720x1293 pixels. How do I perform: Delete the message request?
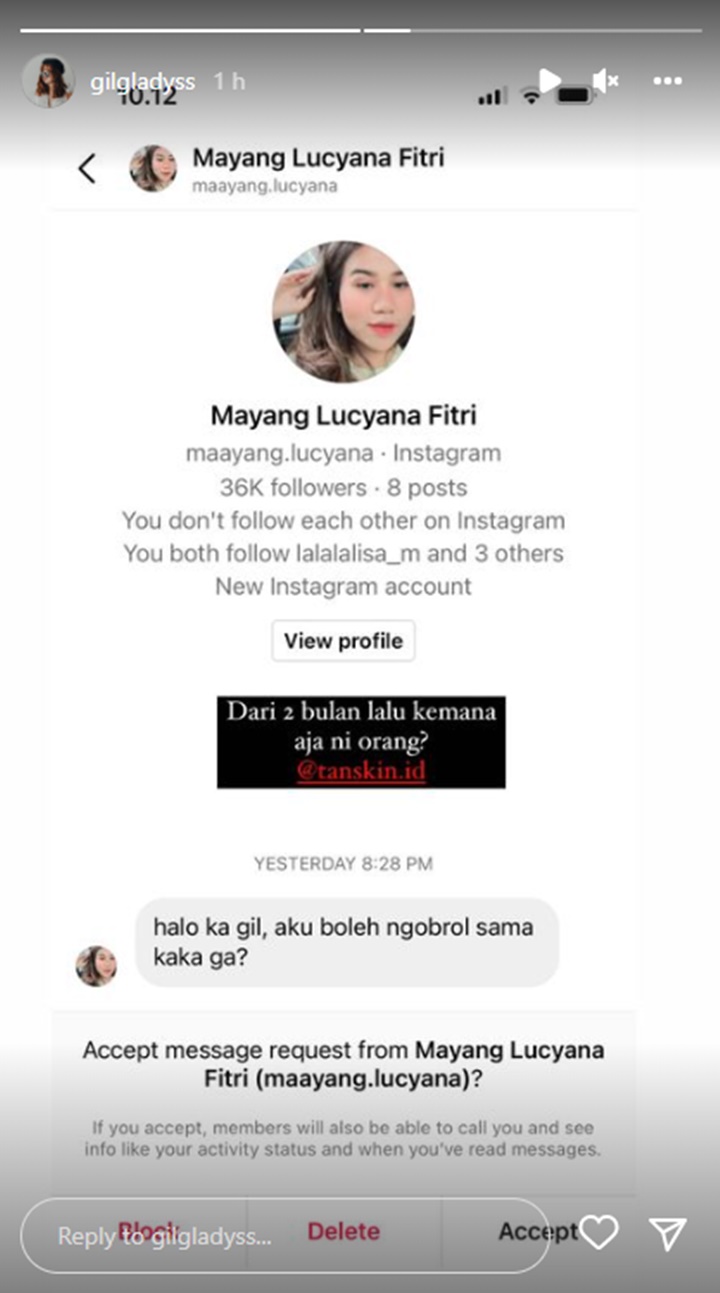(344, 1232)
